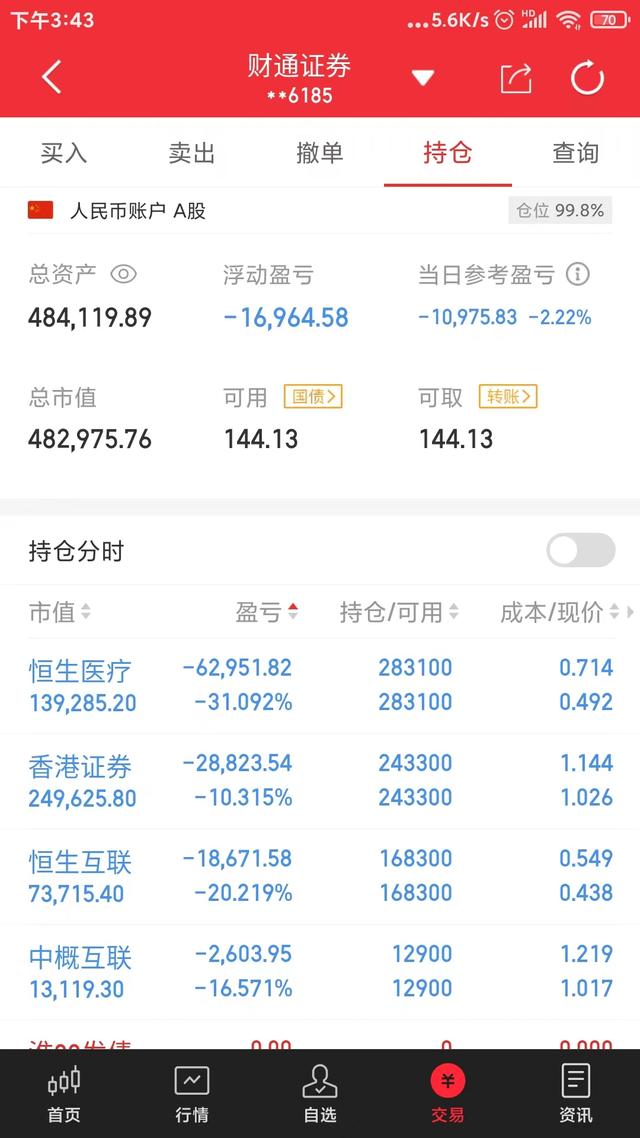Share the holdings page
Screen dimensions: 640x1138
pos(516,78)
